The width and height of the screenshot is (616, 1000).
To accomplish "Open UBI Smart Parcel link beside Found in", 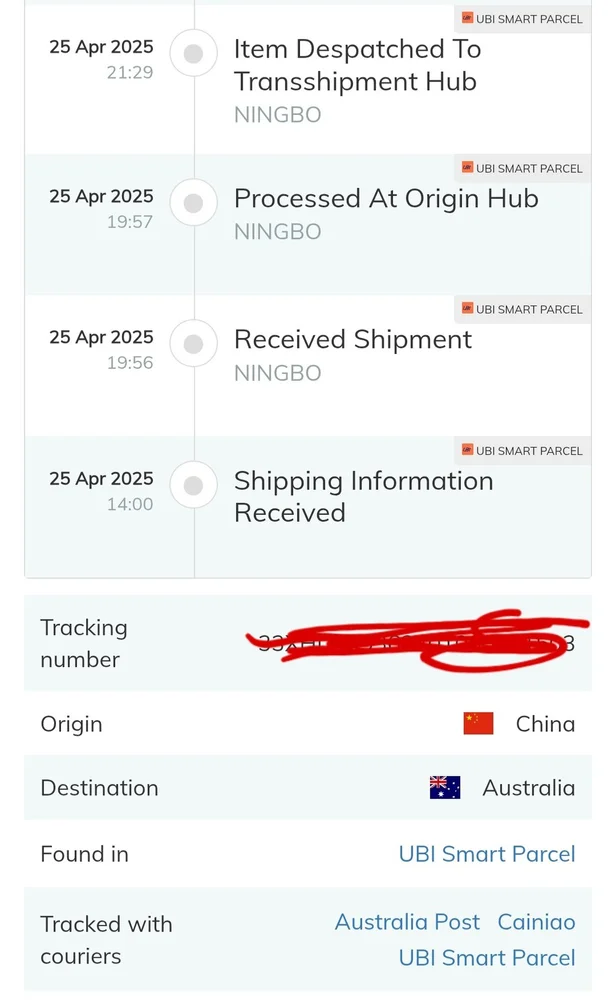I will pyautogui.click(x=487, y=854).
